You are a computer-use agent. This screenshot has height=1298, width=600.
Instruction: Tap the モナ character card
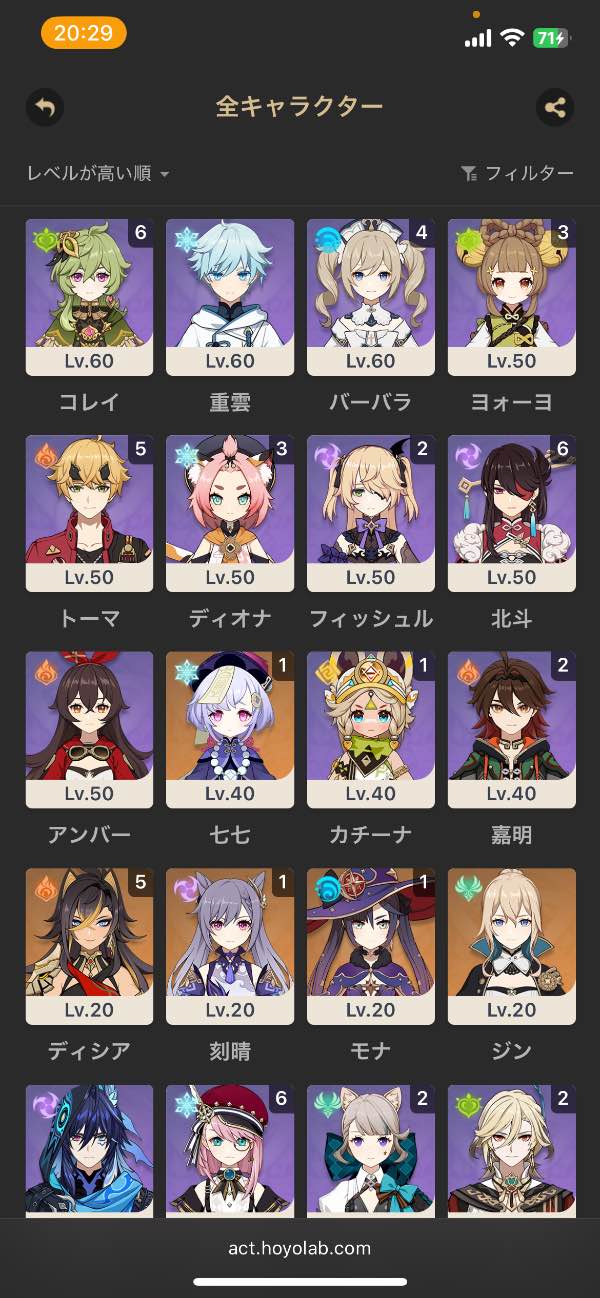pyautogui.click(x=371, y=946)
